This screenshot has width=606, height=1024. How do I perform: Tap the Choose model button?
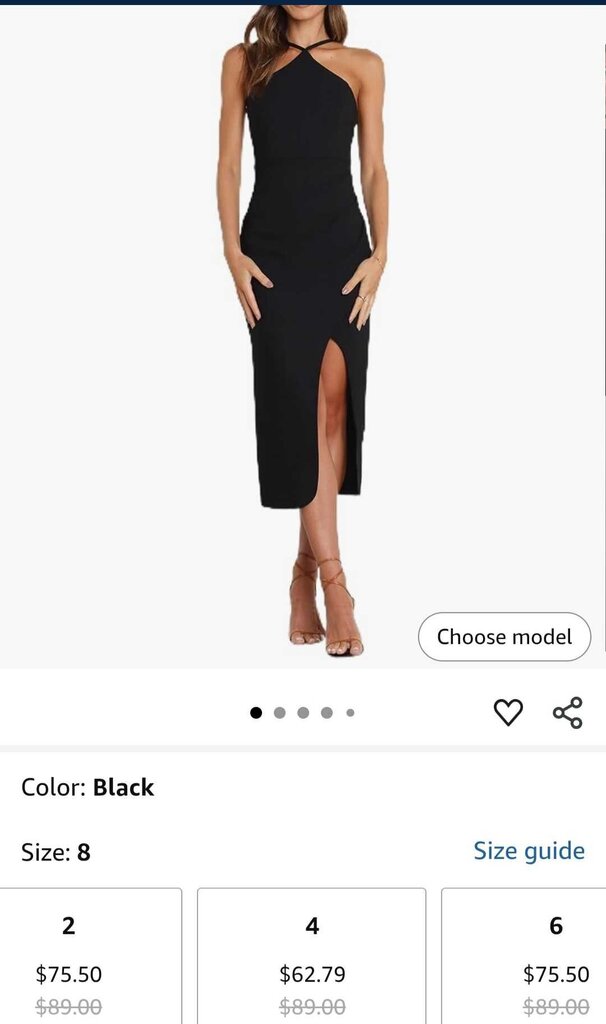504,637
